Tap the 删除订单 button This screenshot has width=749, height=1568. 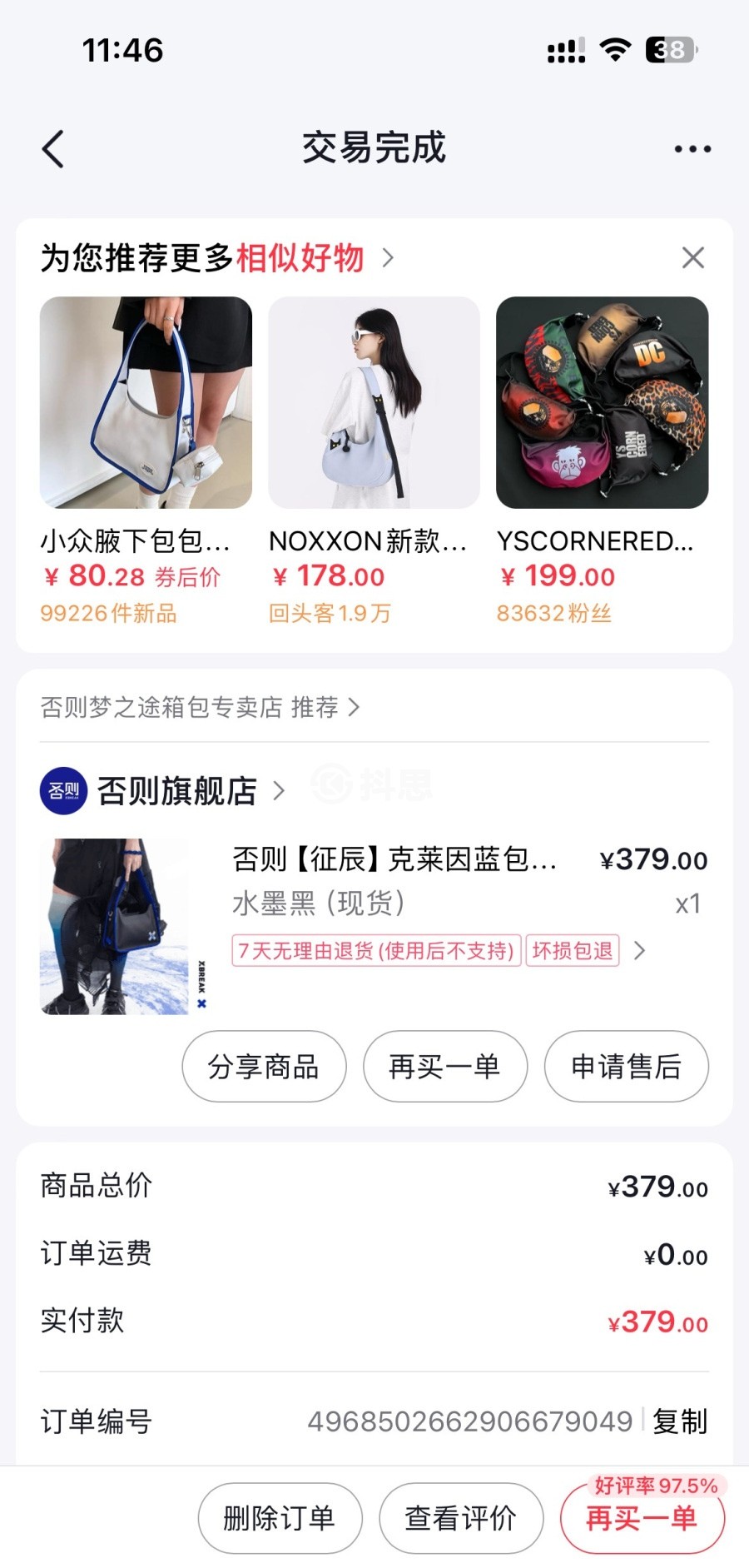280,1518
